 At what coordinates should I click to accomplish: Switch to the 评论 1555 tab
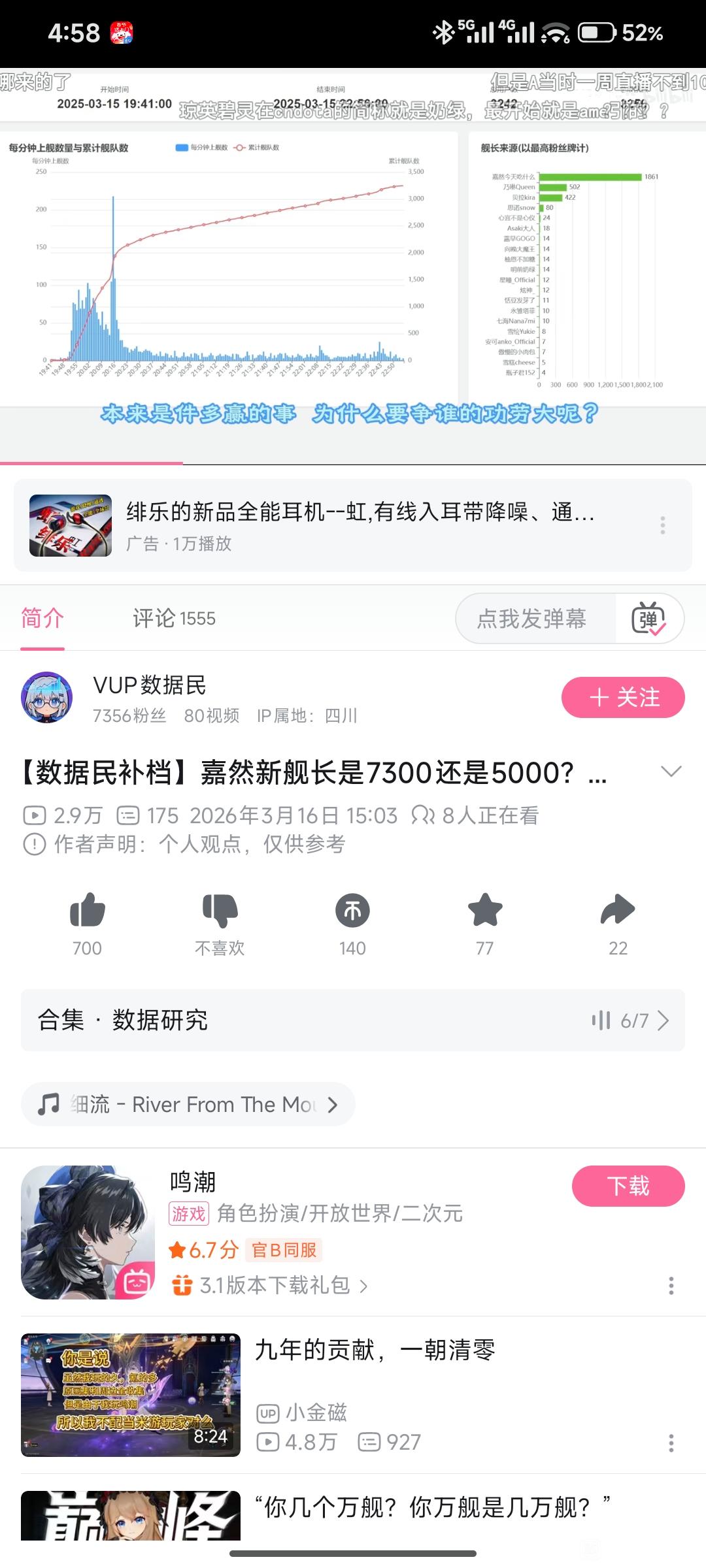pyautogui.click(x=174, y=618)
